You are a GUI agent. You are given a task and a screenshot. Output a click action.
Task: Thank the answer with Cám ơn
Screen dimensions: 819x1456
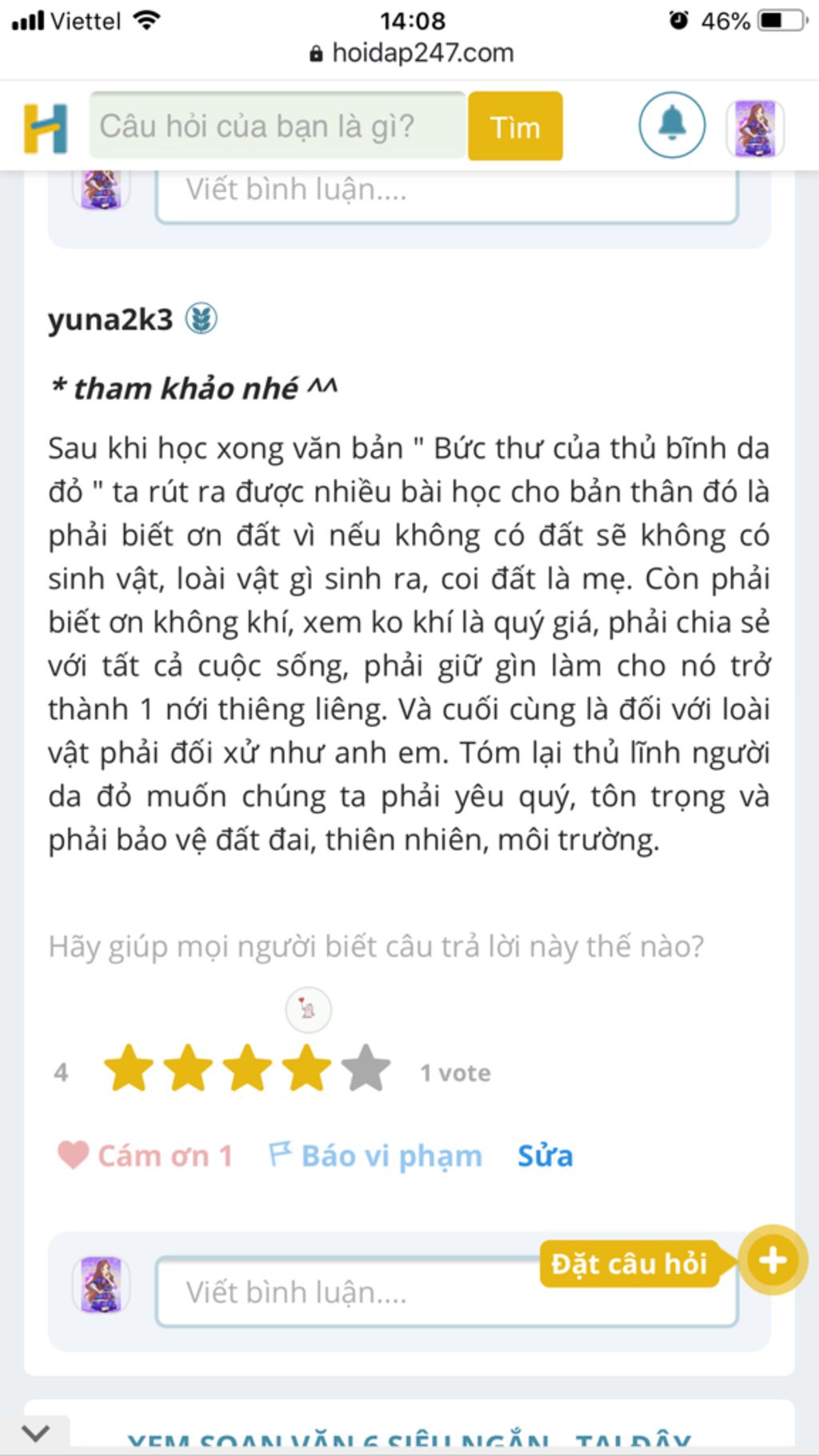coord(146,1155)
